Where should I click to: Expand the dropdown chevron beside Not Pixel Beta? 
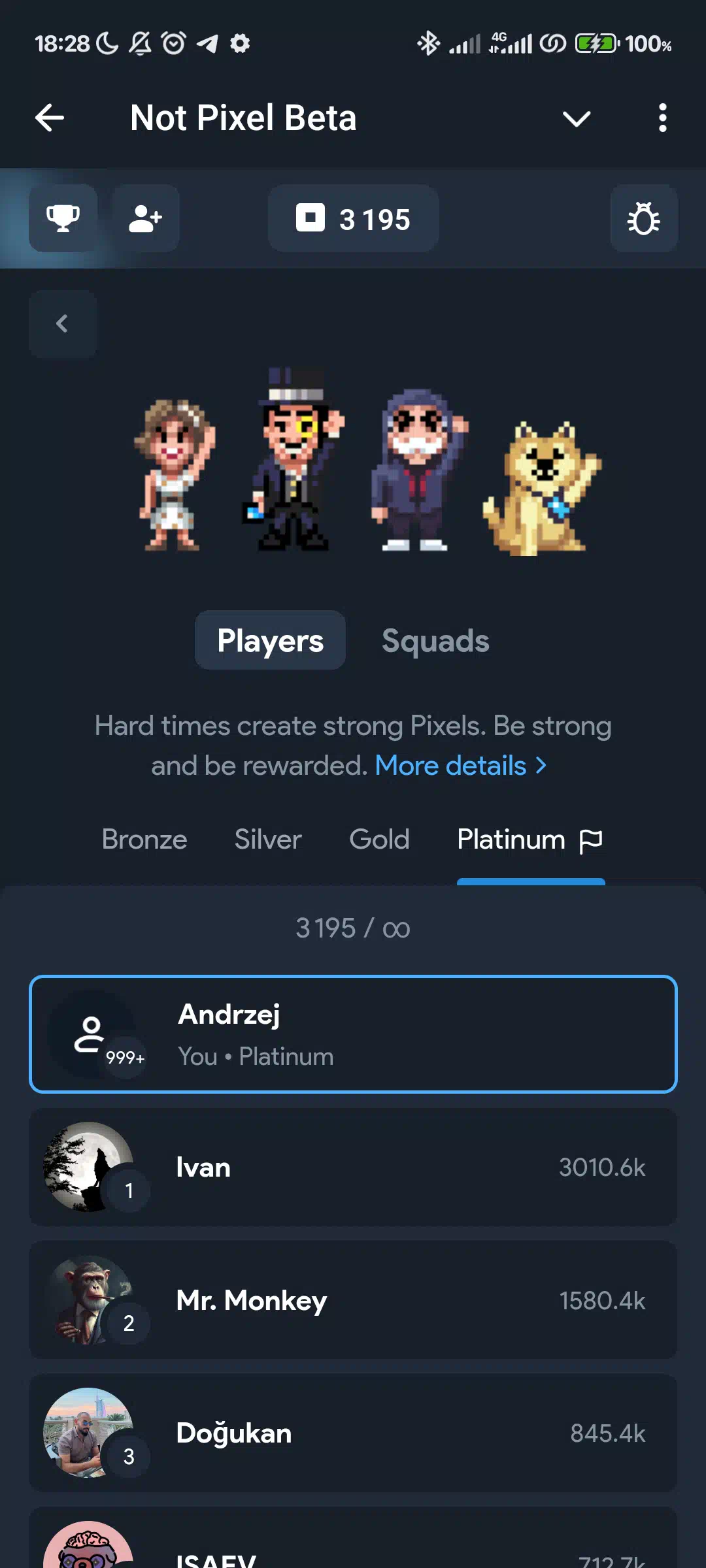pos(577,118)
